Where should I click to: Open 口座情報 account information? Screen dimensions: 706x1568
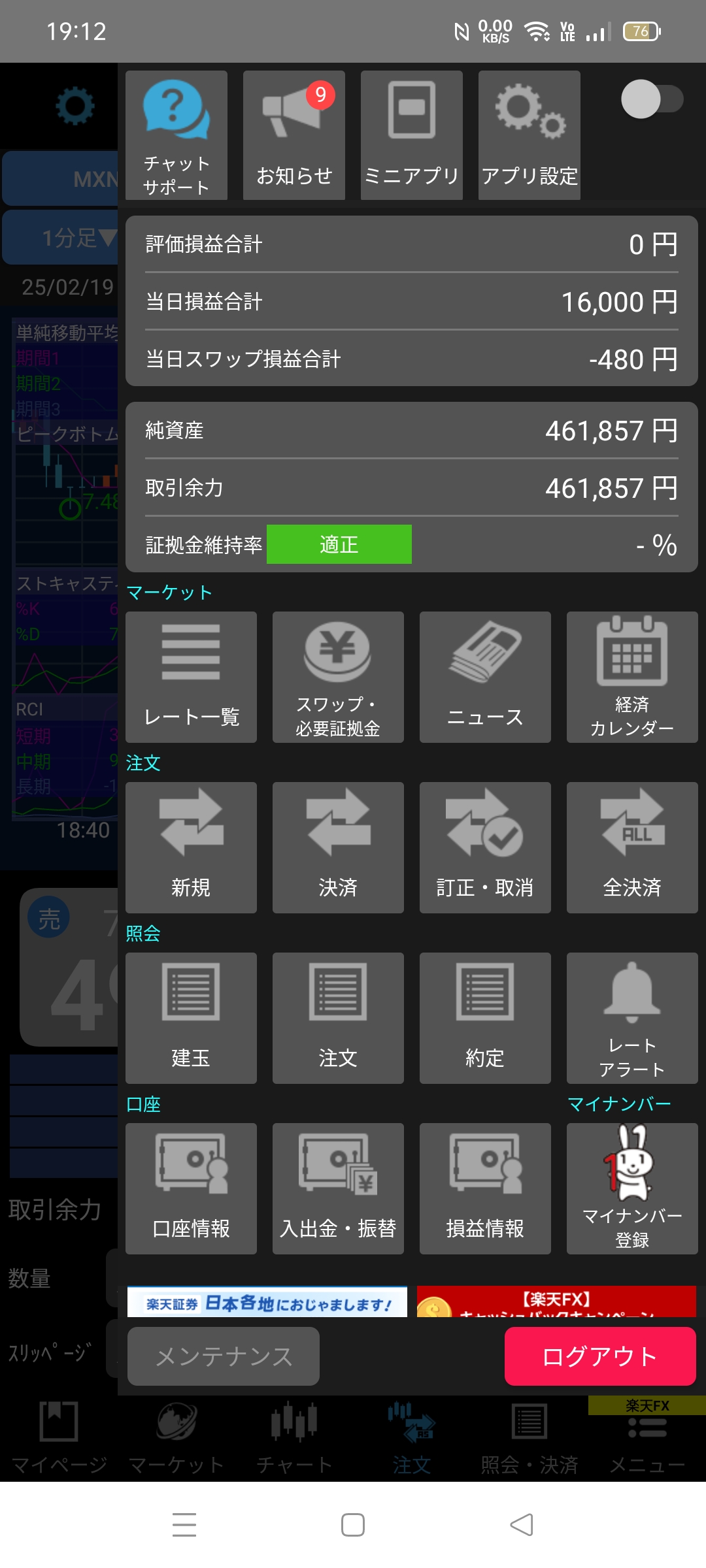191,1188
